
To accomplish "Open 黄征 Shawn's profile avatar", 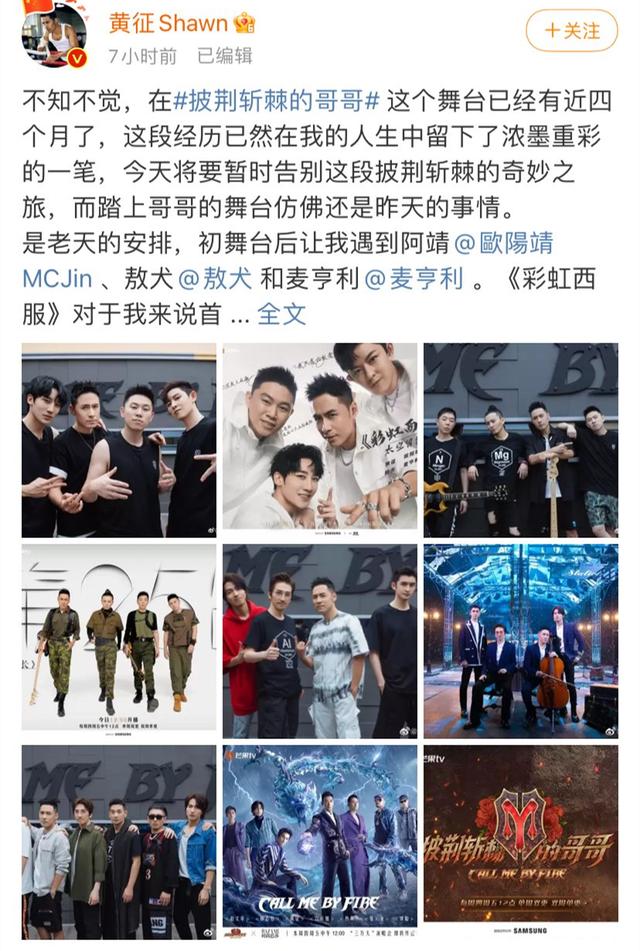I will [x=54, y=36].
